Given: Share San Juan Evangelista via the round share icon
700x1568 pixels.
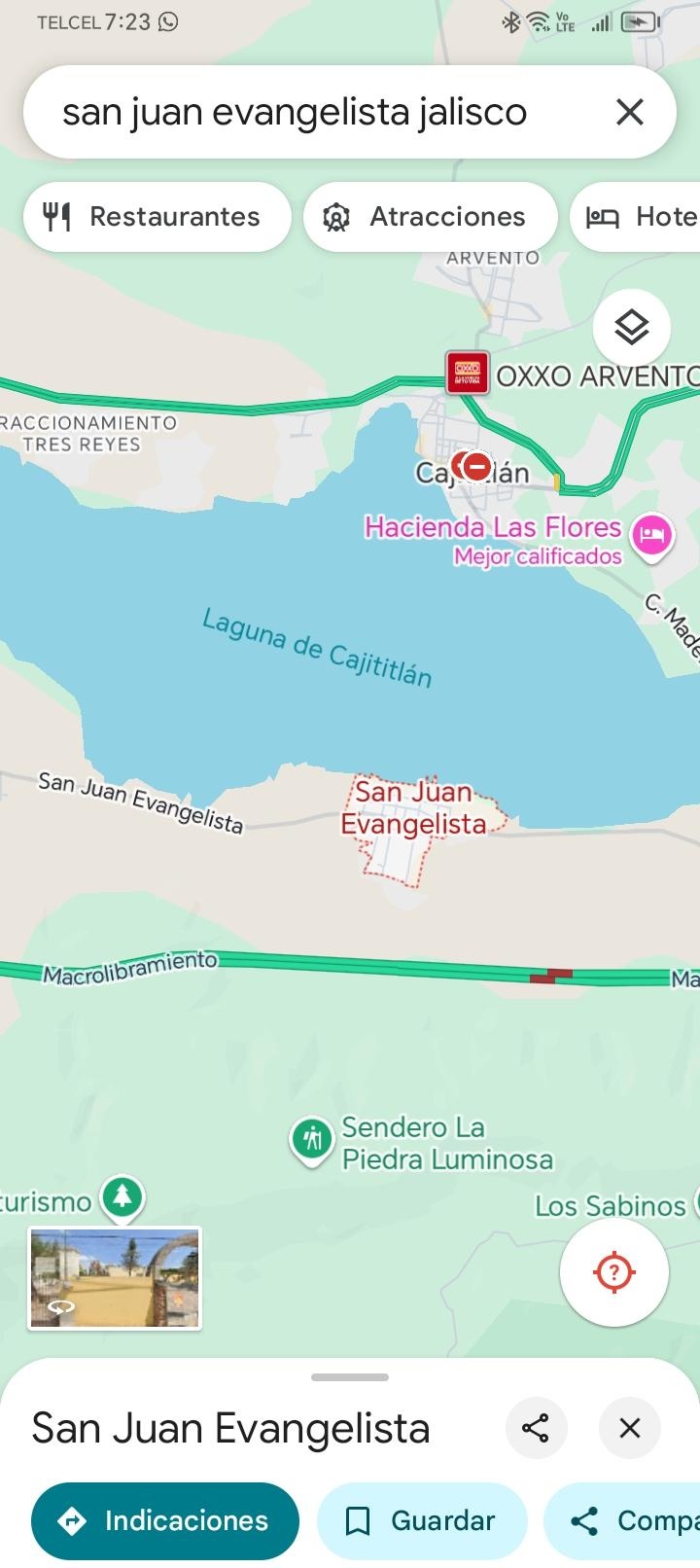Looking at the screenshot, I should click(536, 1428).
